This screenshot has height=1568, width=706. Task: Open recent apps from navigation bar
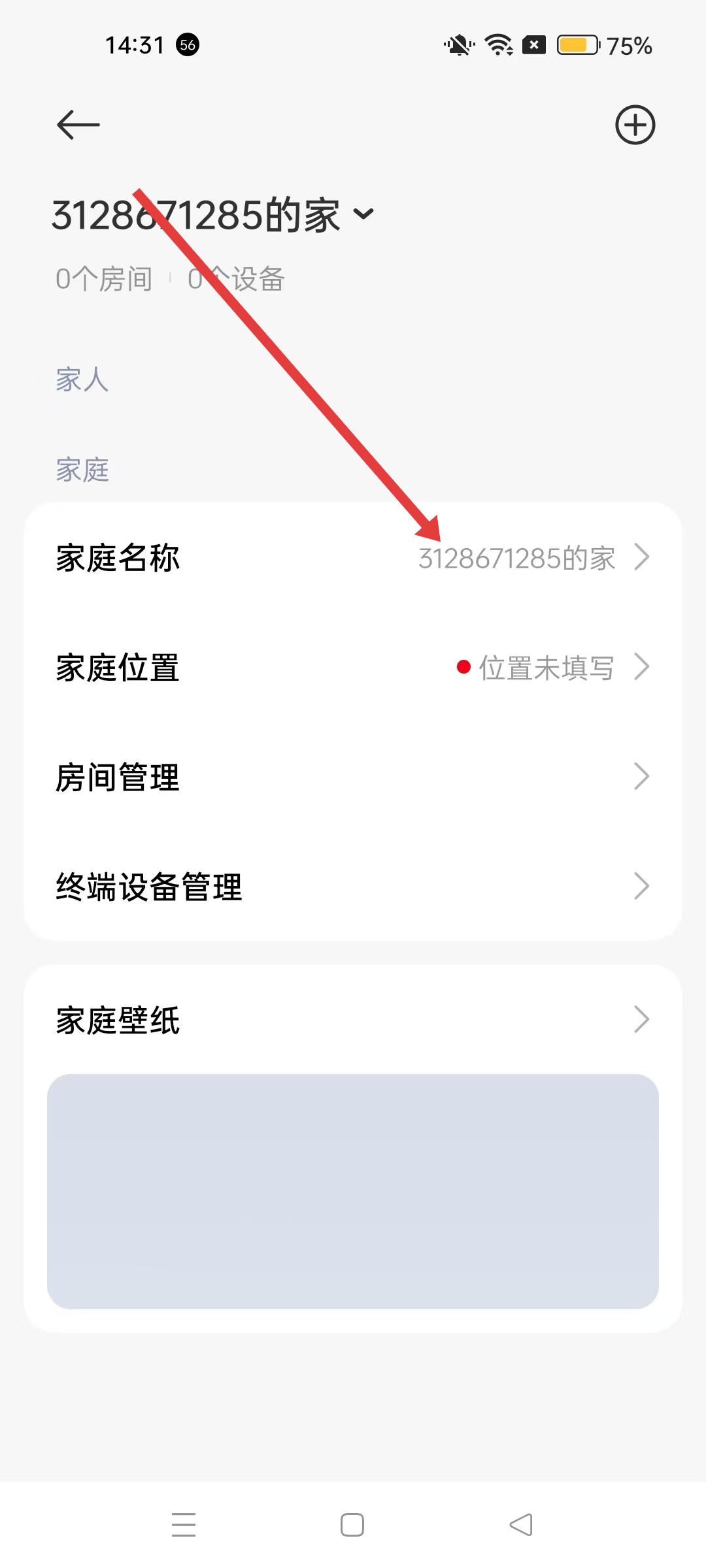184,1526
